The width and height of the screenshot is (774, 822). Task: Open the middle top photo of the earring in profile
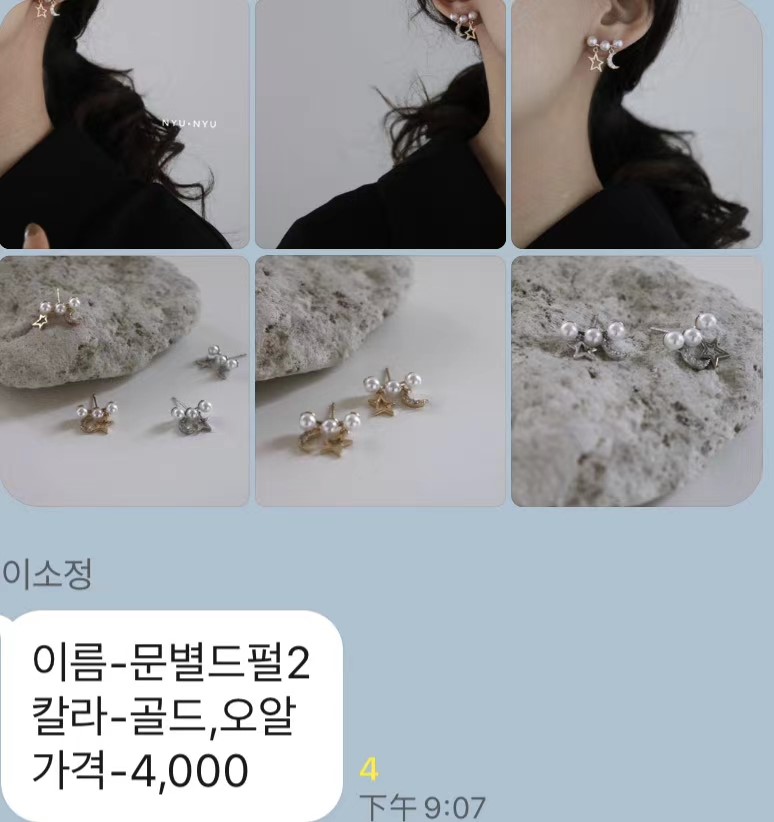(380, 123)
